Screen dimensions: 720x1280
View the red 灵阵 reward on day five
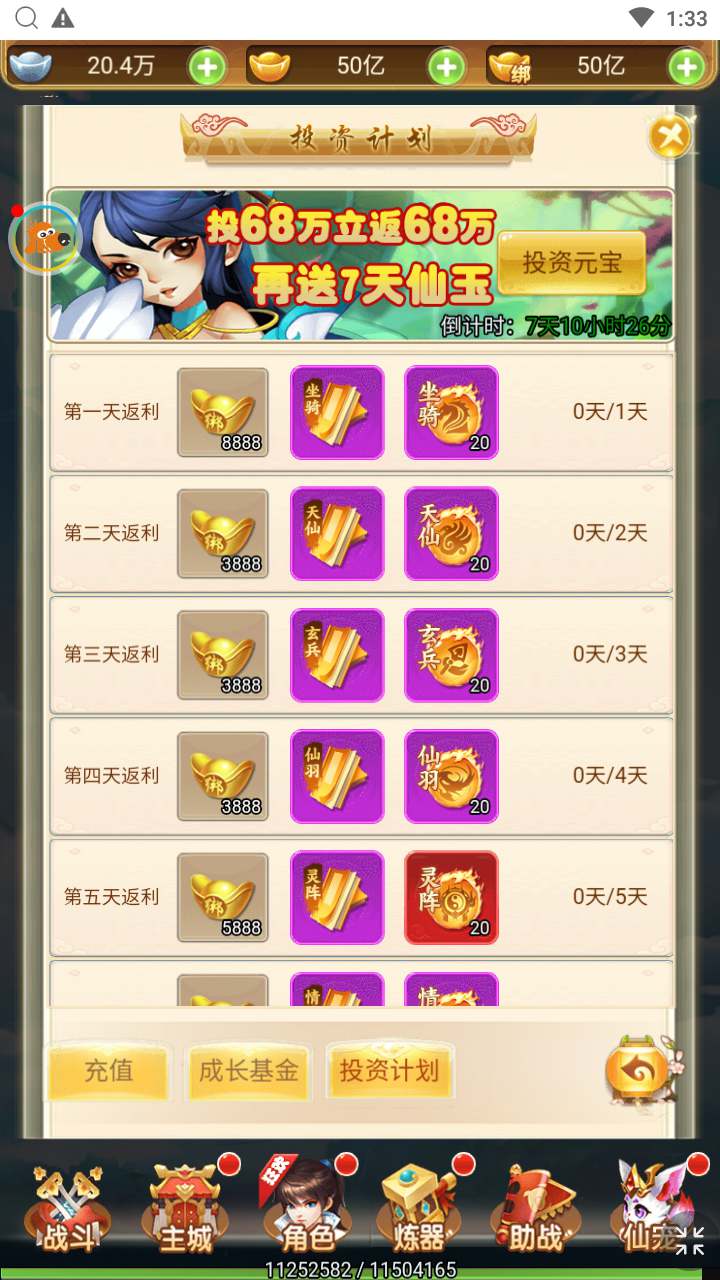point(451,897)
